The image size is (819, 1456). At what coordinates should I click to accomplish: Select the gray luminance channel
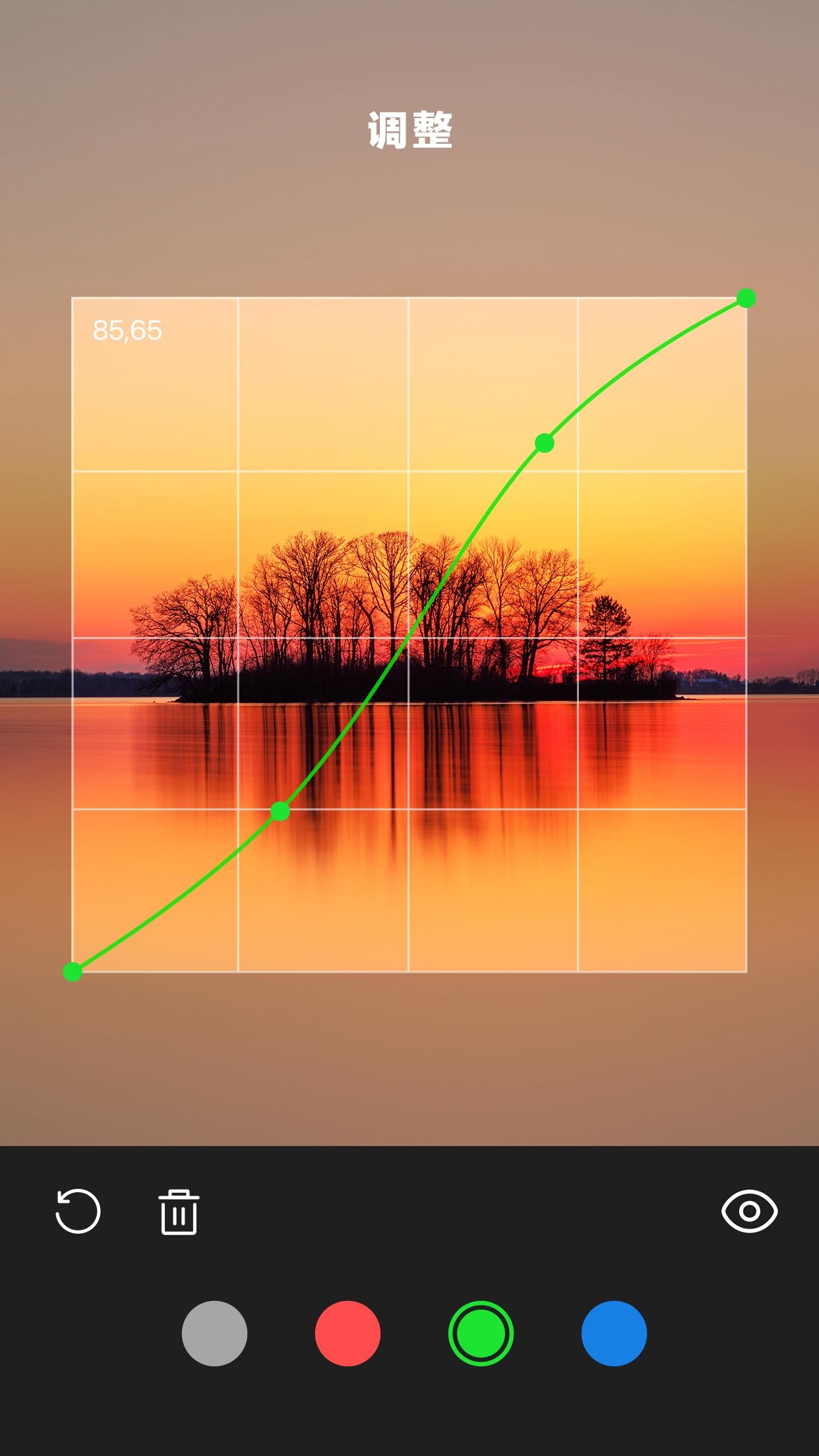point(214,1333)
